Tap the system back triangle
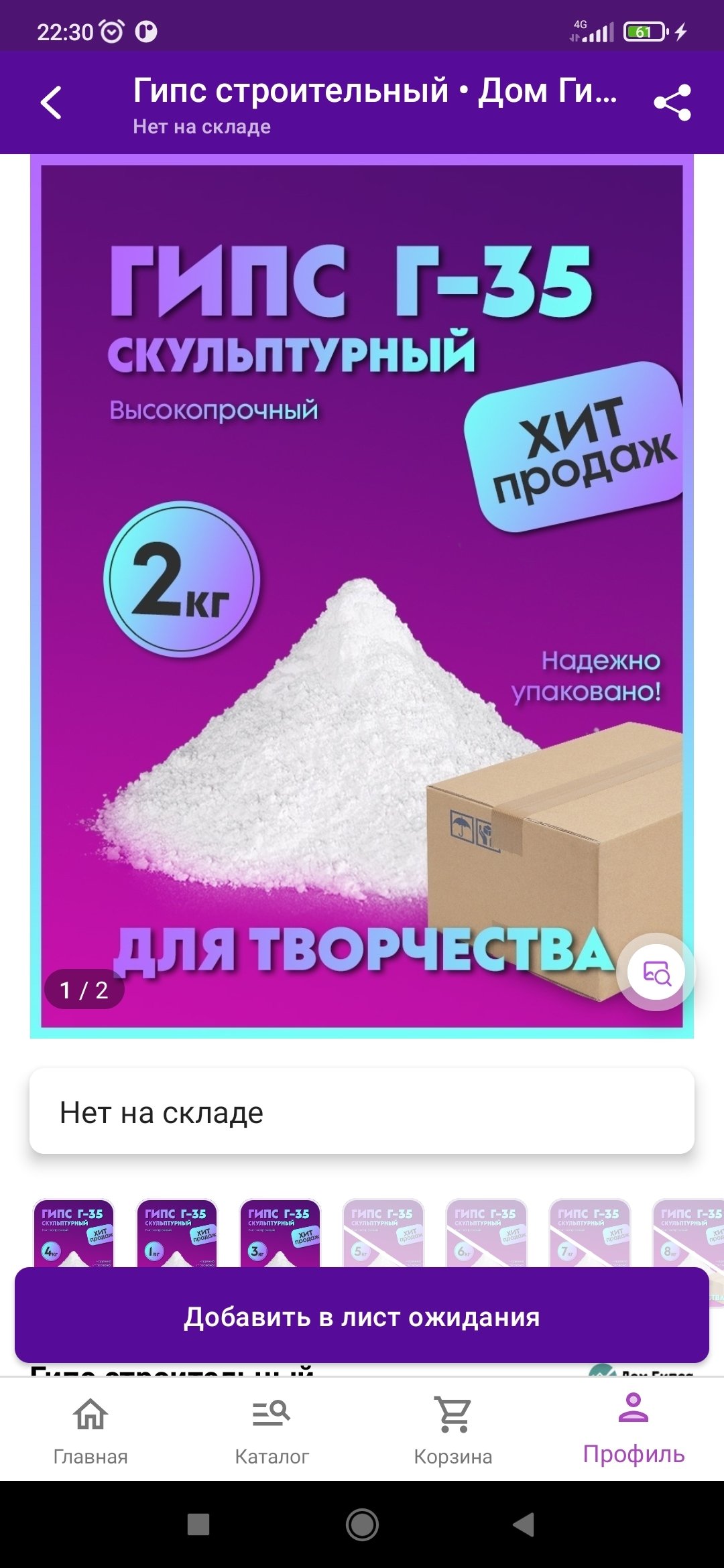This screenshot has height=1568, width=724. click(524, 1524)
